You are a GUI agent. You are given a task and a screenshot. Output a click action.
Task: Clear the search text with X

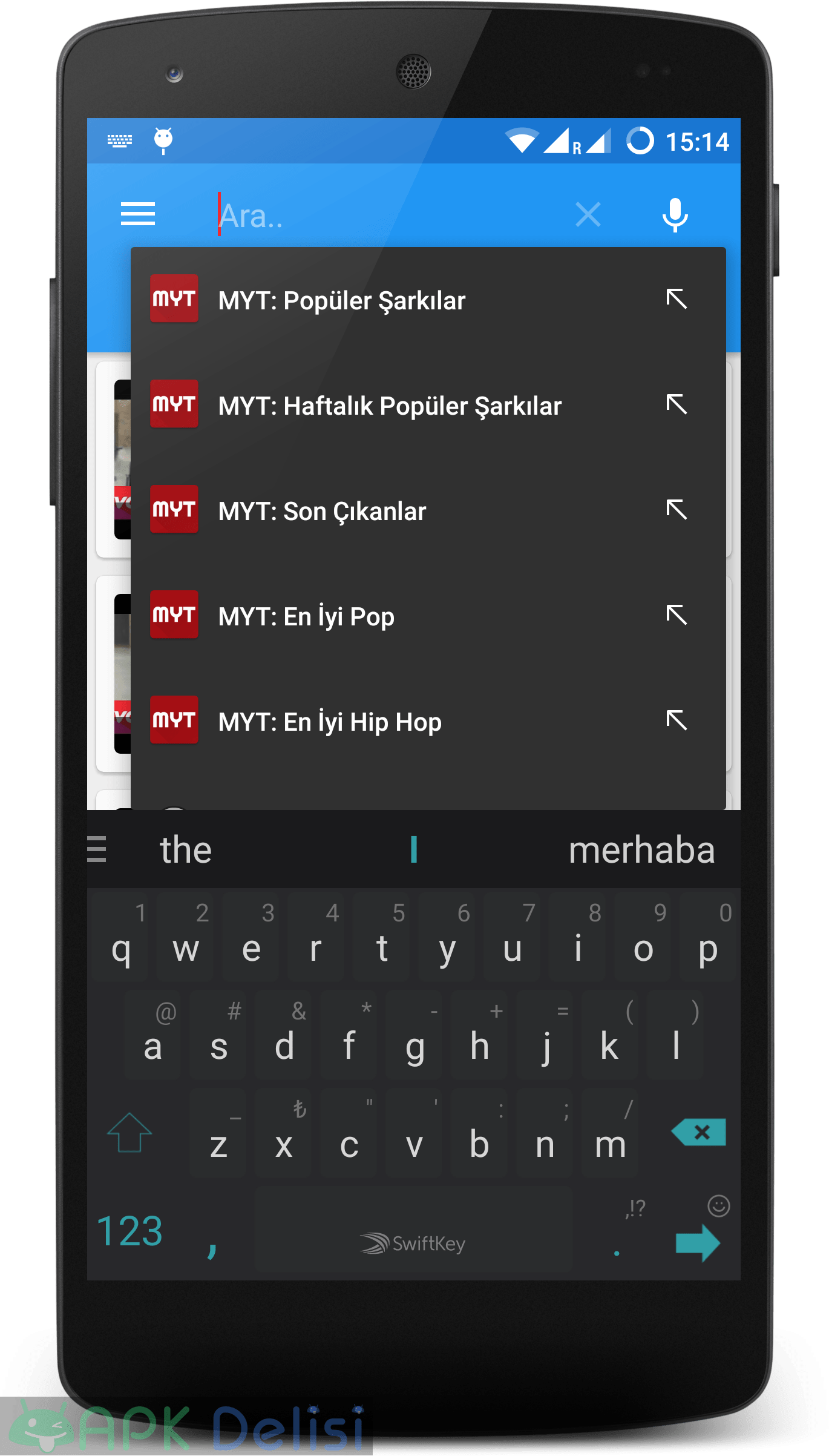tap(588, 214)
